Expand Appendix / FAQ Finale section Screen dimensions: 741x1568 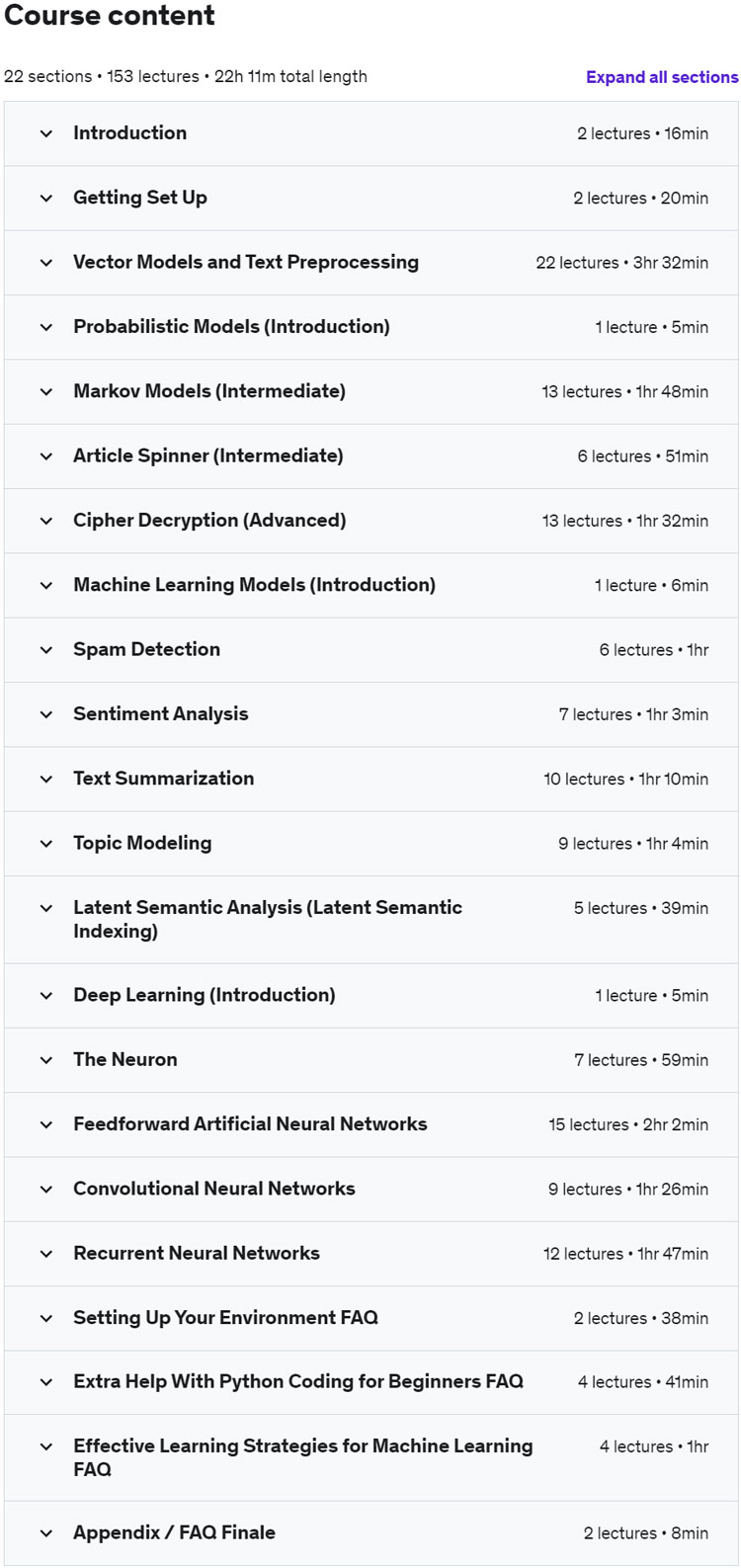[x=370, y=1533]
